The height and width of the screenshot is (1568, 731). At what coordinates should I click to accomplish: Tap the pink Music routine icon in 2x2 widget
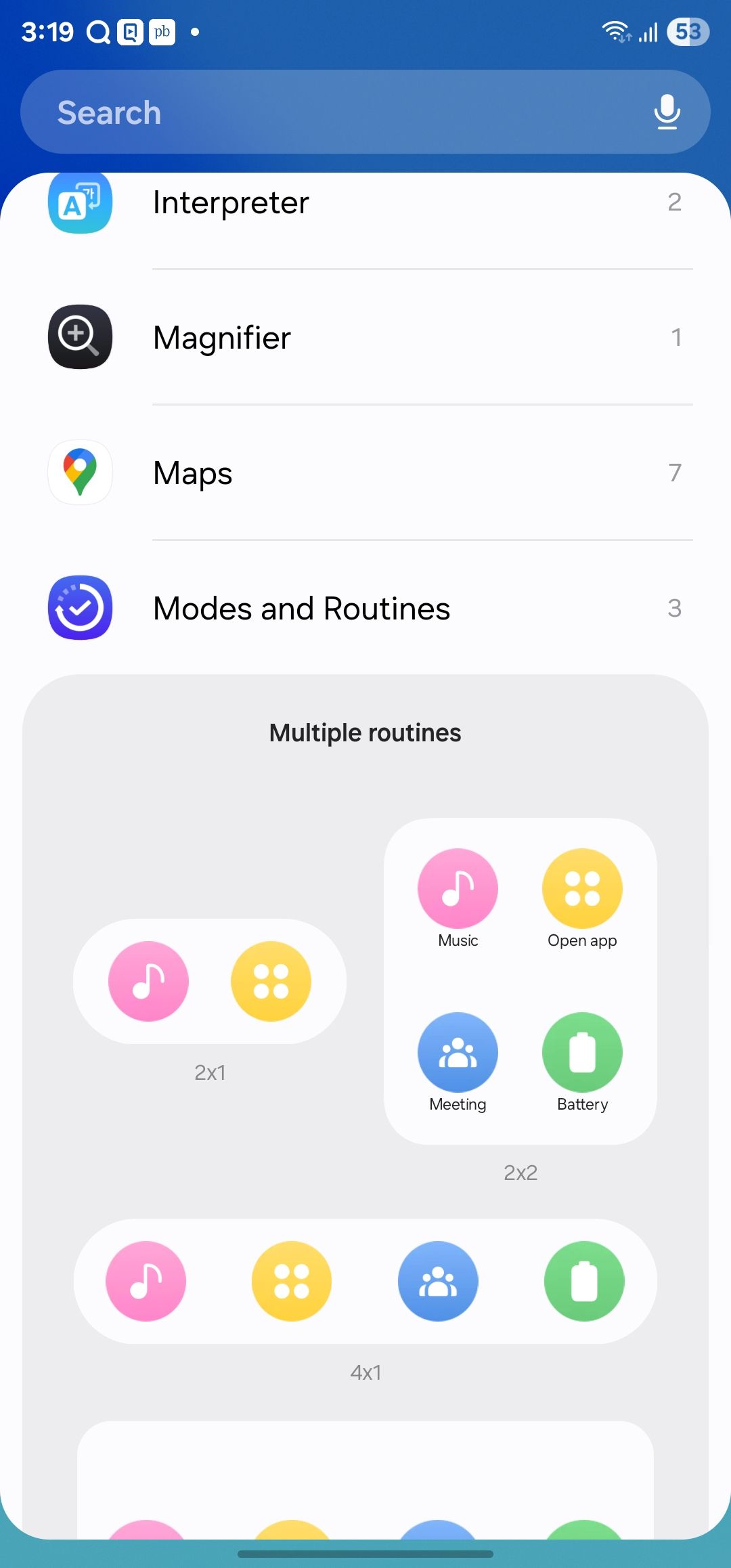tap(458, 888)
